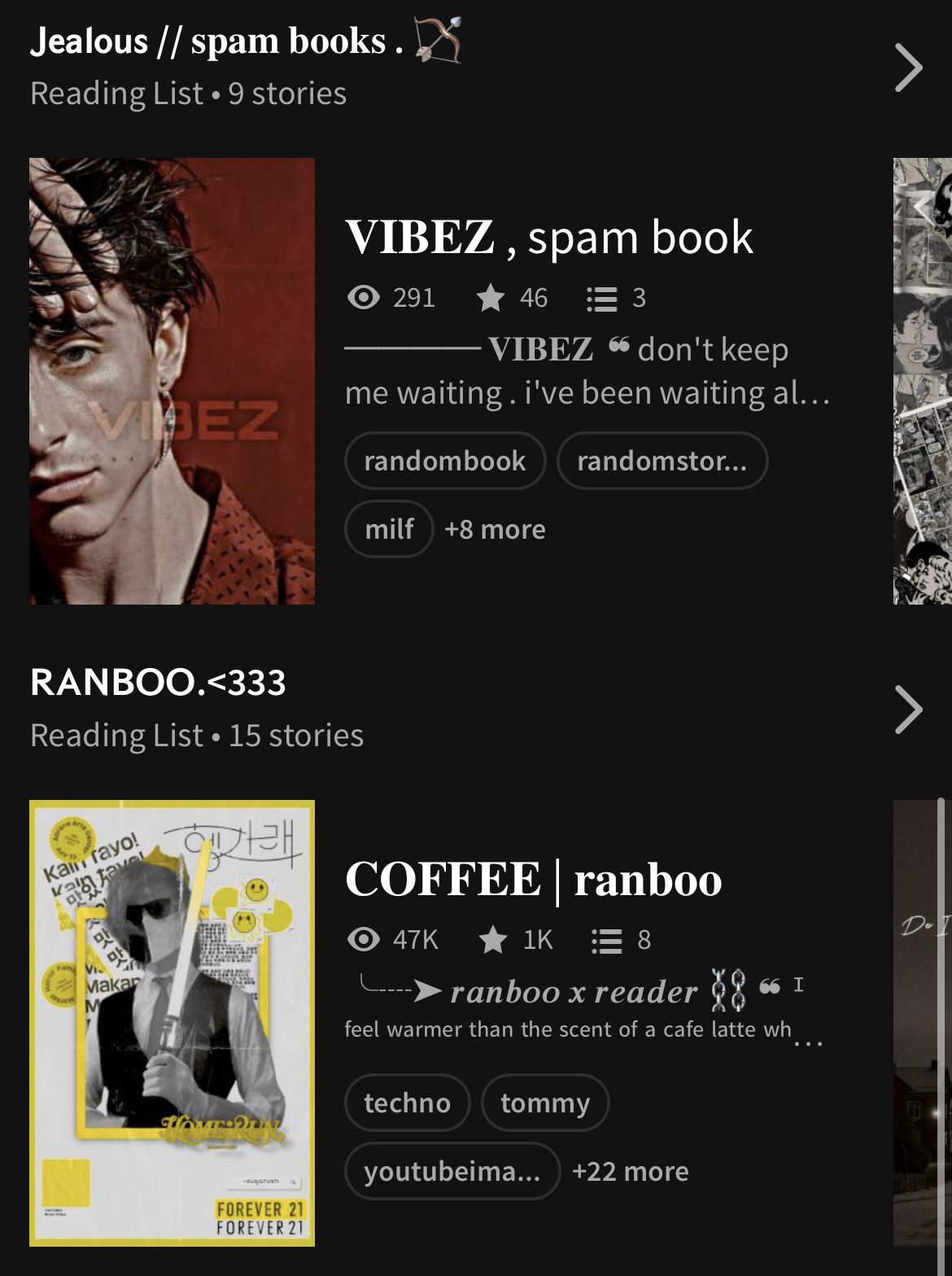Open the Jealous spam books reading list arrow
The image size is (952, 1276).
908,68
